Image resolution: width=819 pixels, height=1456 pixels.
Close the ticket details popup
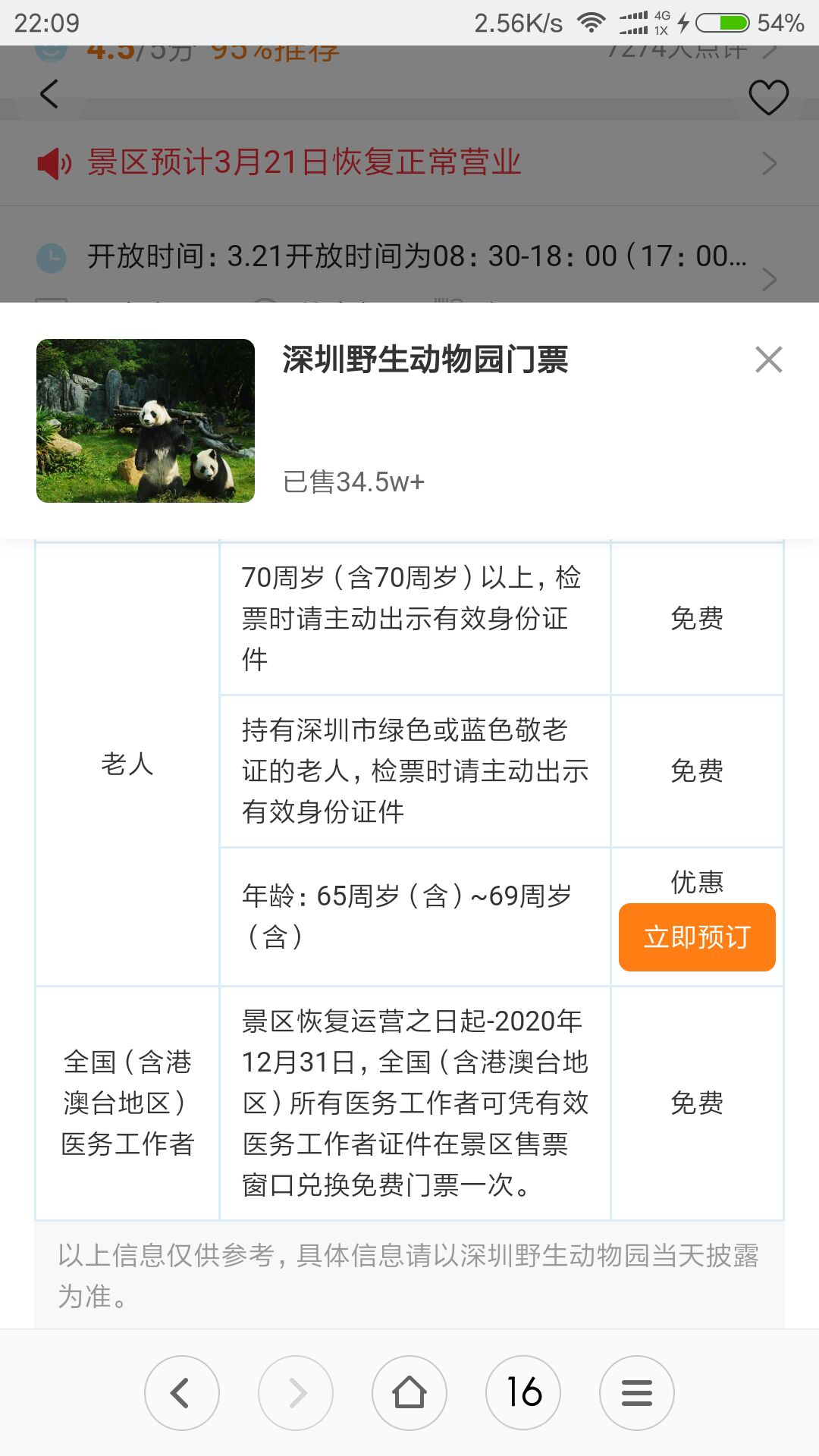[x=768, y=359]
